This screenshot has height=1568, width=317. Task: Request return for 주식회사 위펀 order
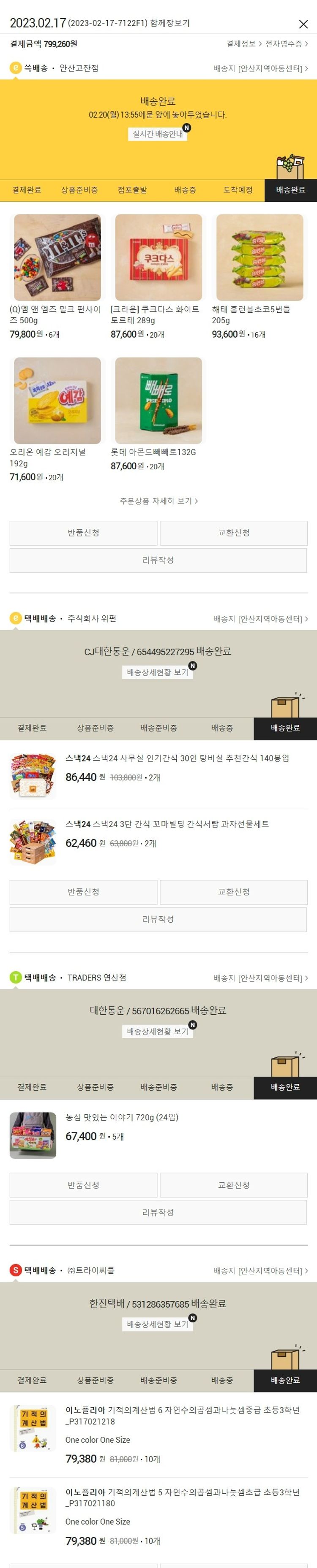[84, 892]
